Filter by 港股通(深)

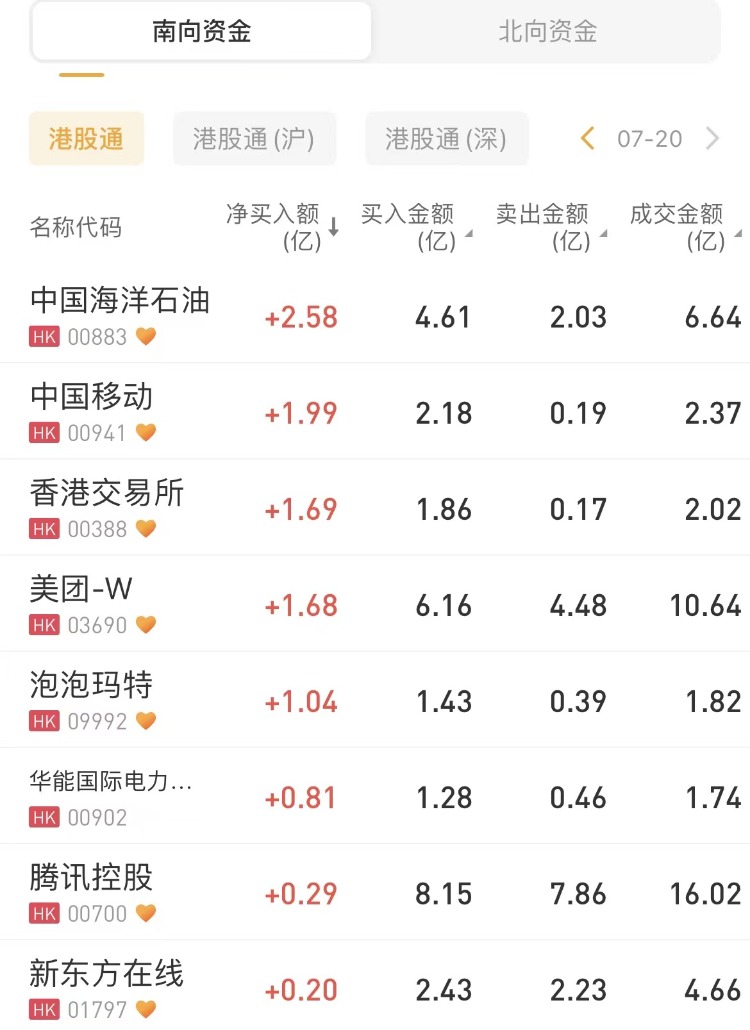pyautogui.click(x=446, y=139)
